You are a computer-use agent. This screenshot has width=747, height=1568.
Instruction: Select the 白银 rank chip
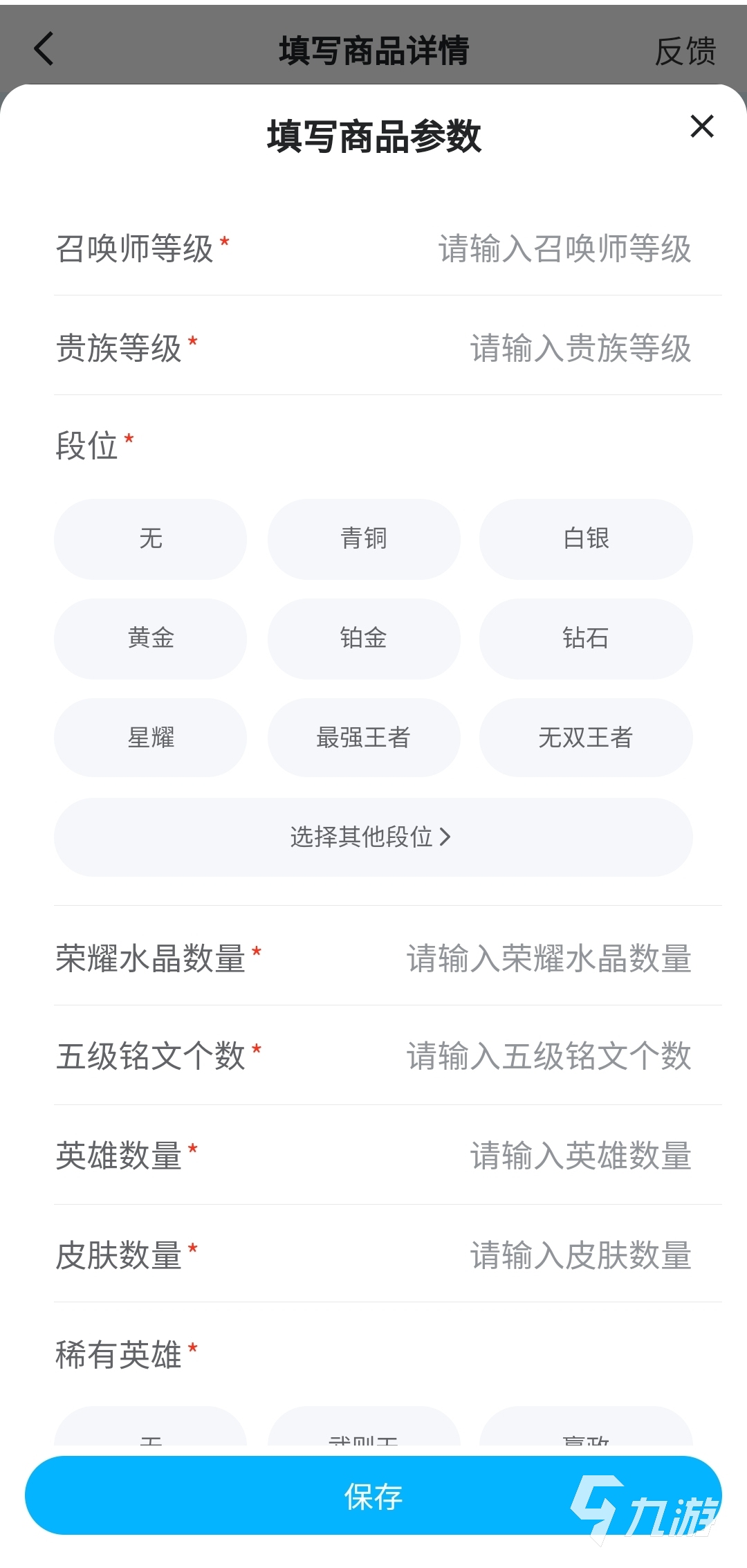(x=586, y=539)
